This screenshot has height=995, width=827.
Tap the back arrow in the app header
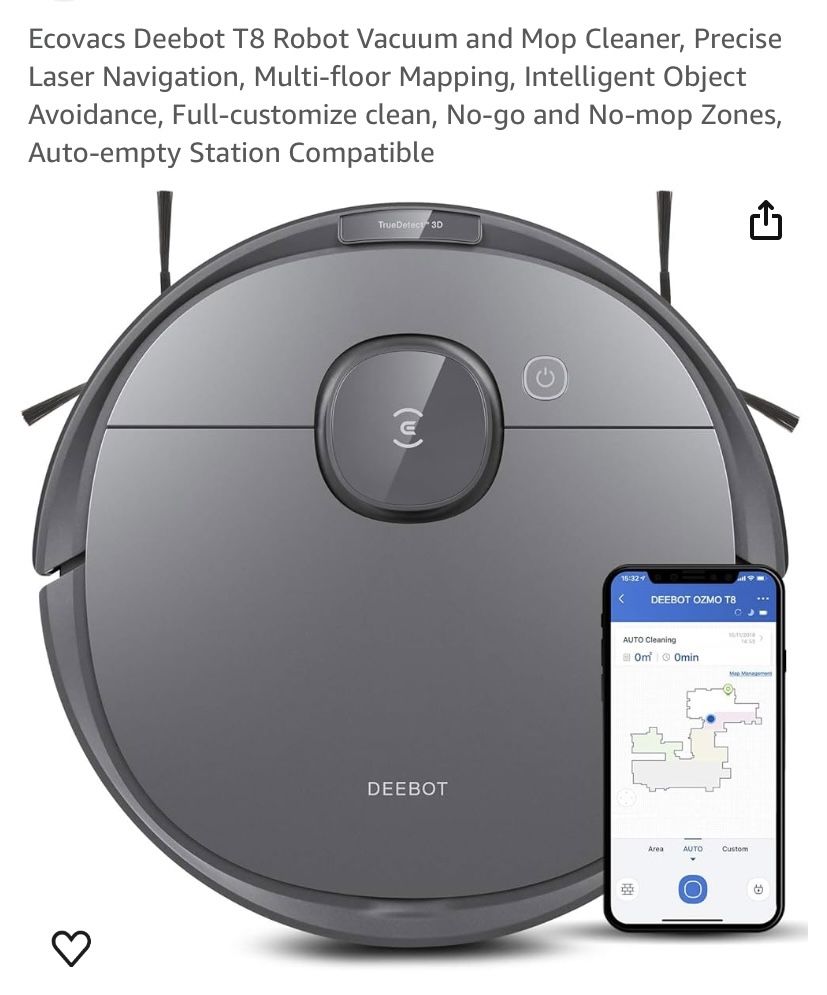coord(622,598)
